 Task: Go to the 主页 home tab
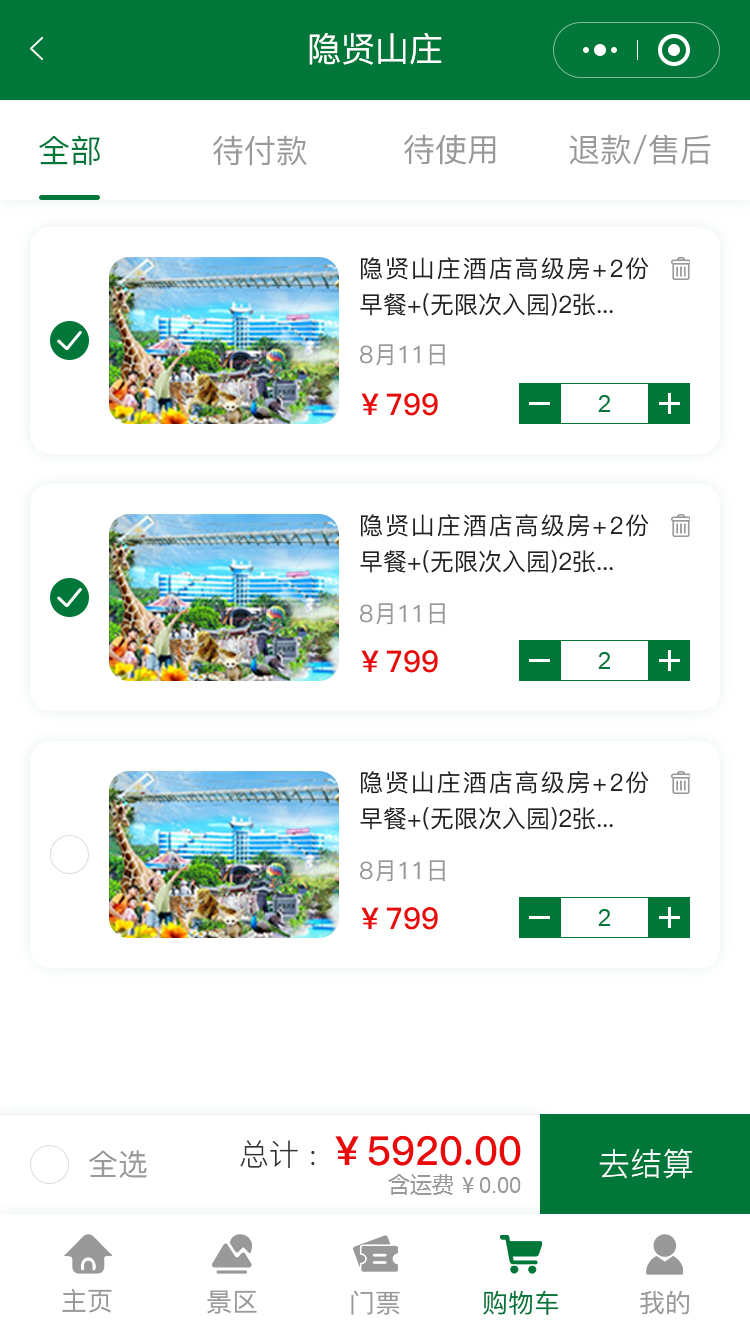point(88,1274)
